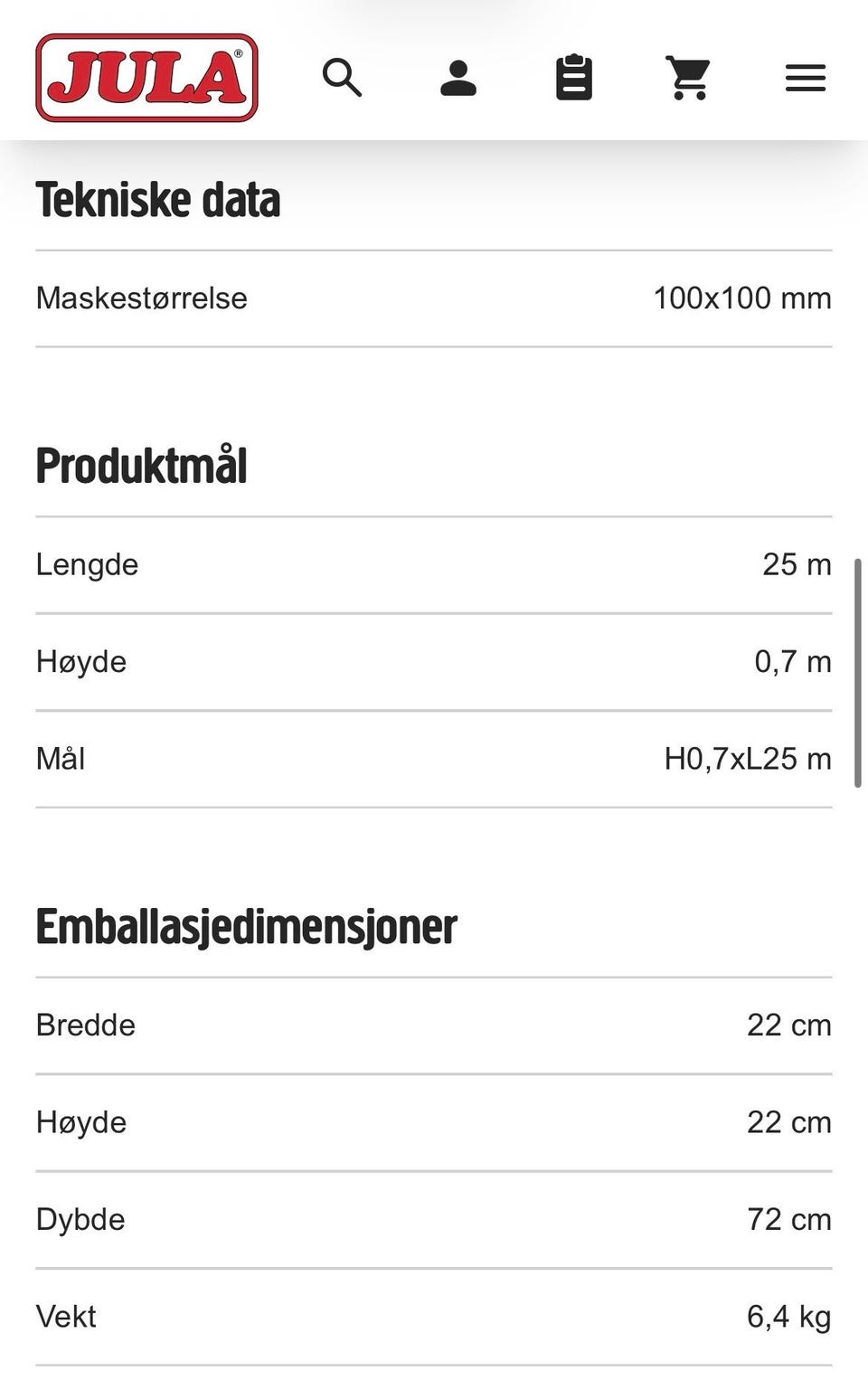Toggle the Høyde row under Produktmål
Viewport: 868px width, 1399px height.
(x=434, y=661)
